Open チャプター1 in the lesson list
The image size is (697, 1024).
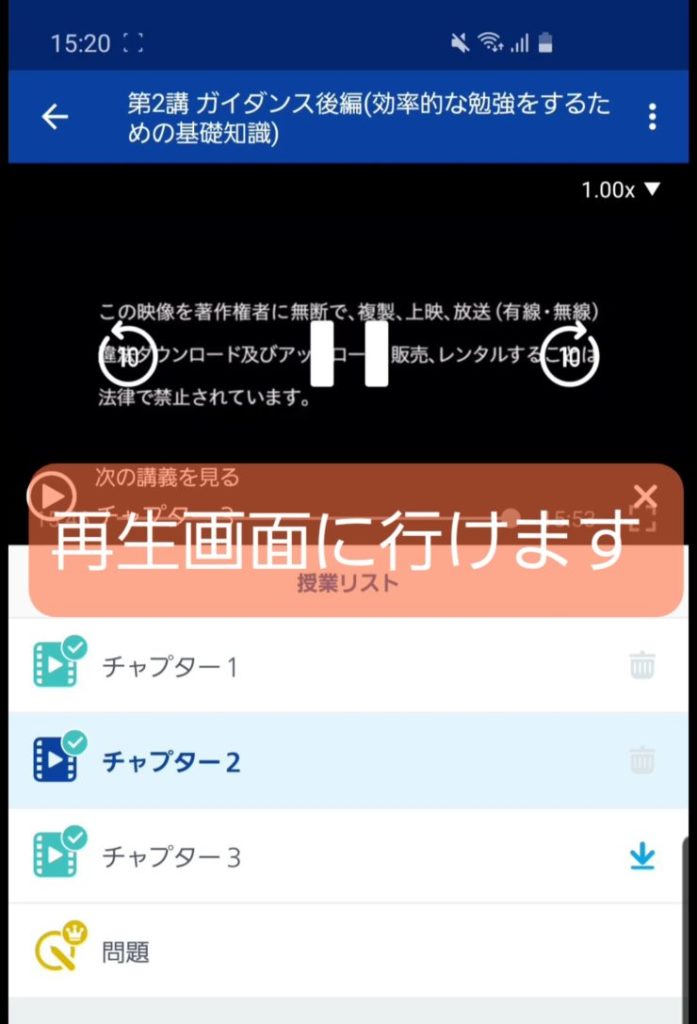click(170, 666)
